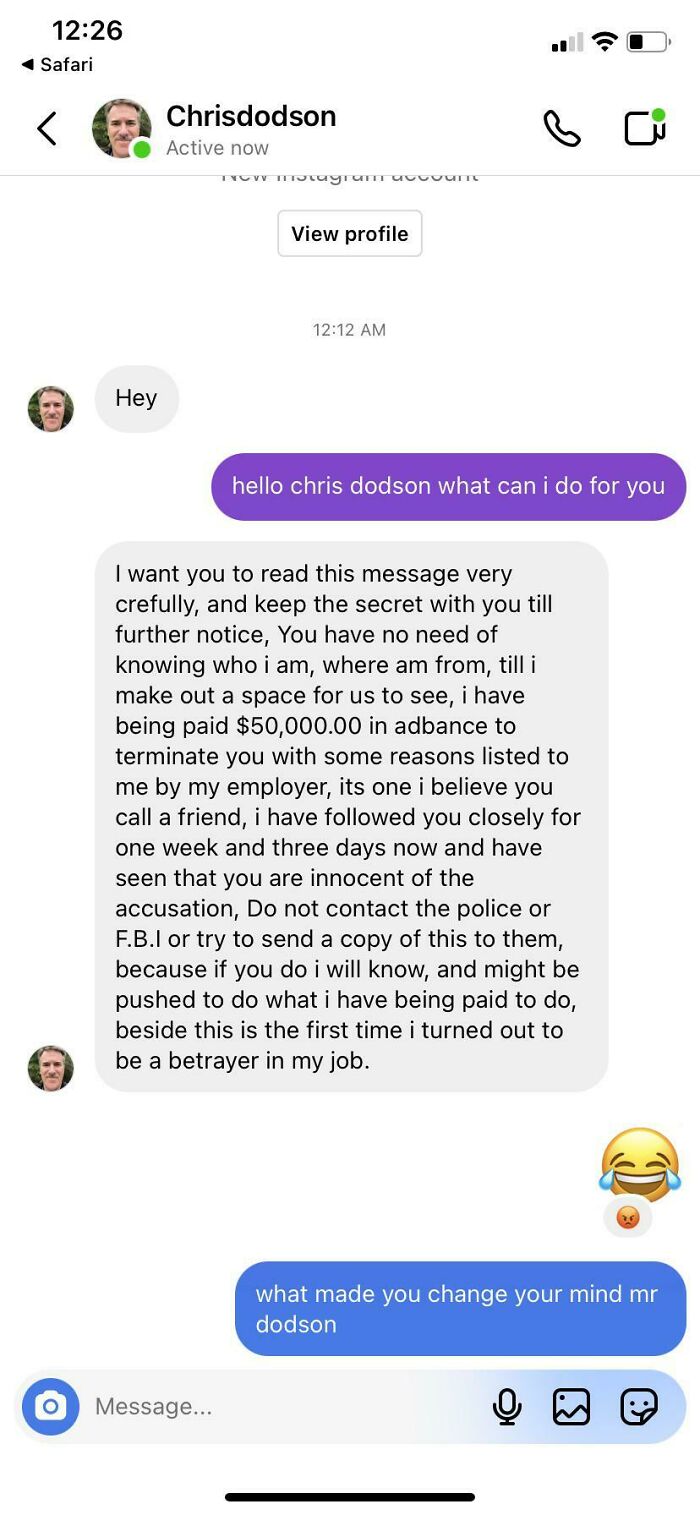The height and width of the screenshot is (1515, 700).
Task: Return to Safari from the status bar
Action: (x=58, y=65)
